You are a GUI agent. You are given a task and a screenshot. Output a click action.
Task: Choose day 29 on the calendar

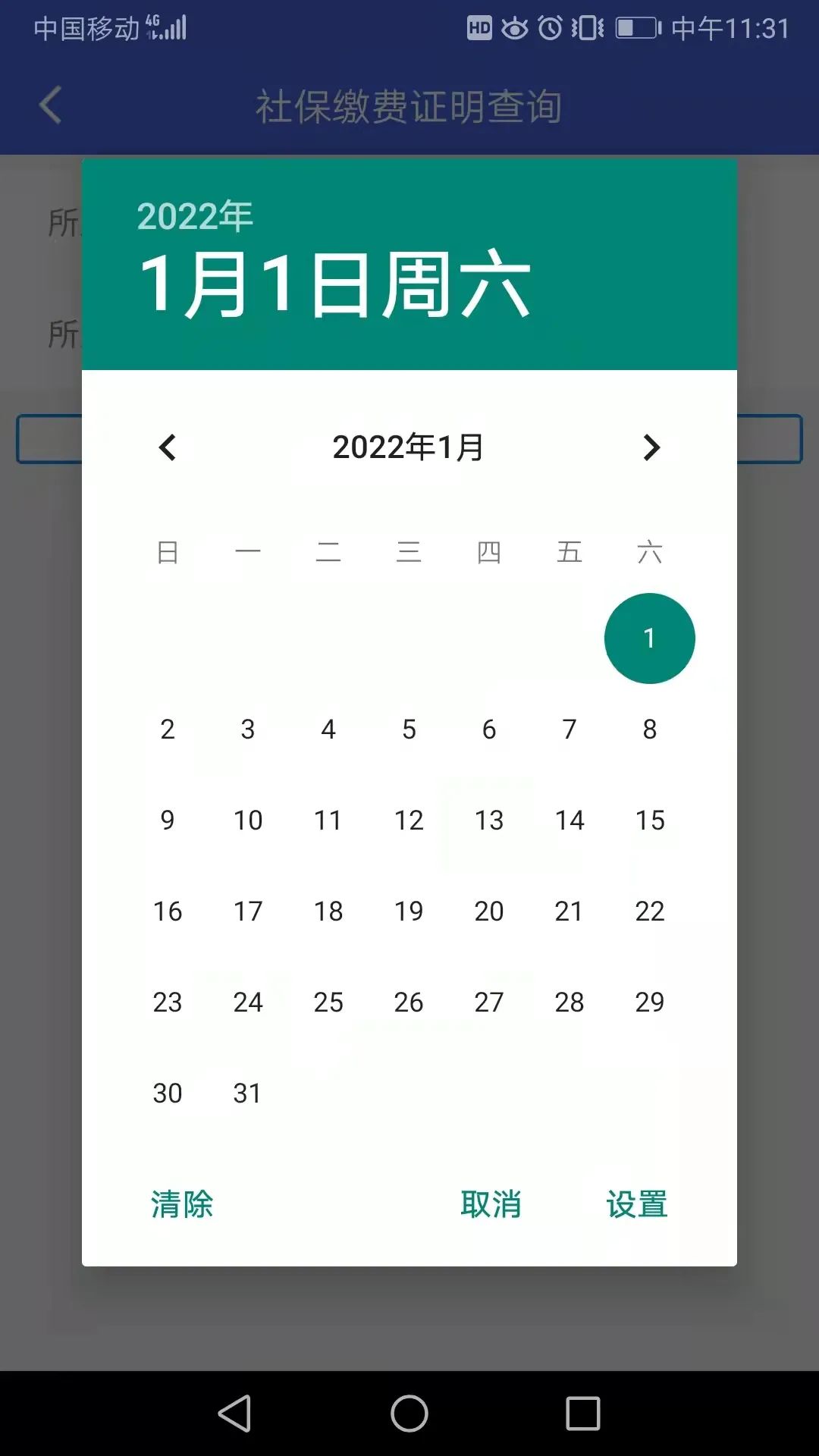[649, 1003]
